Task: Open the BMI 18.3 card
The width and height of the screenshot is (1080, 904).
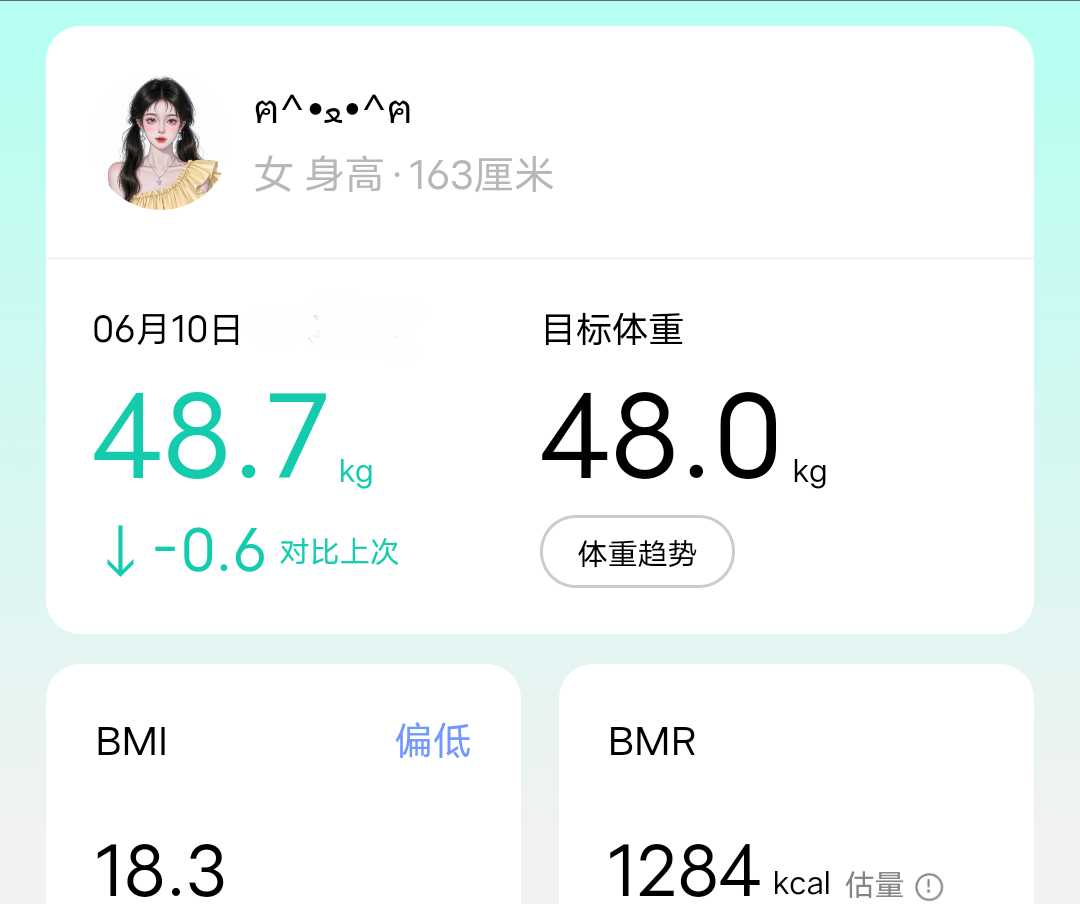Action: click(x=283, y=790)
